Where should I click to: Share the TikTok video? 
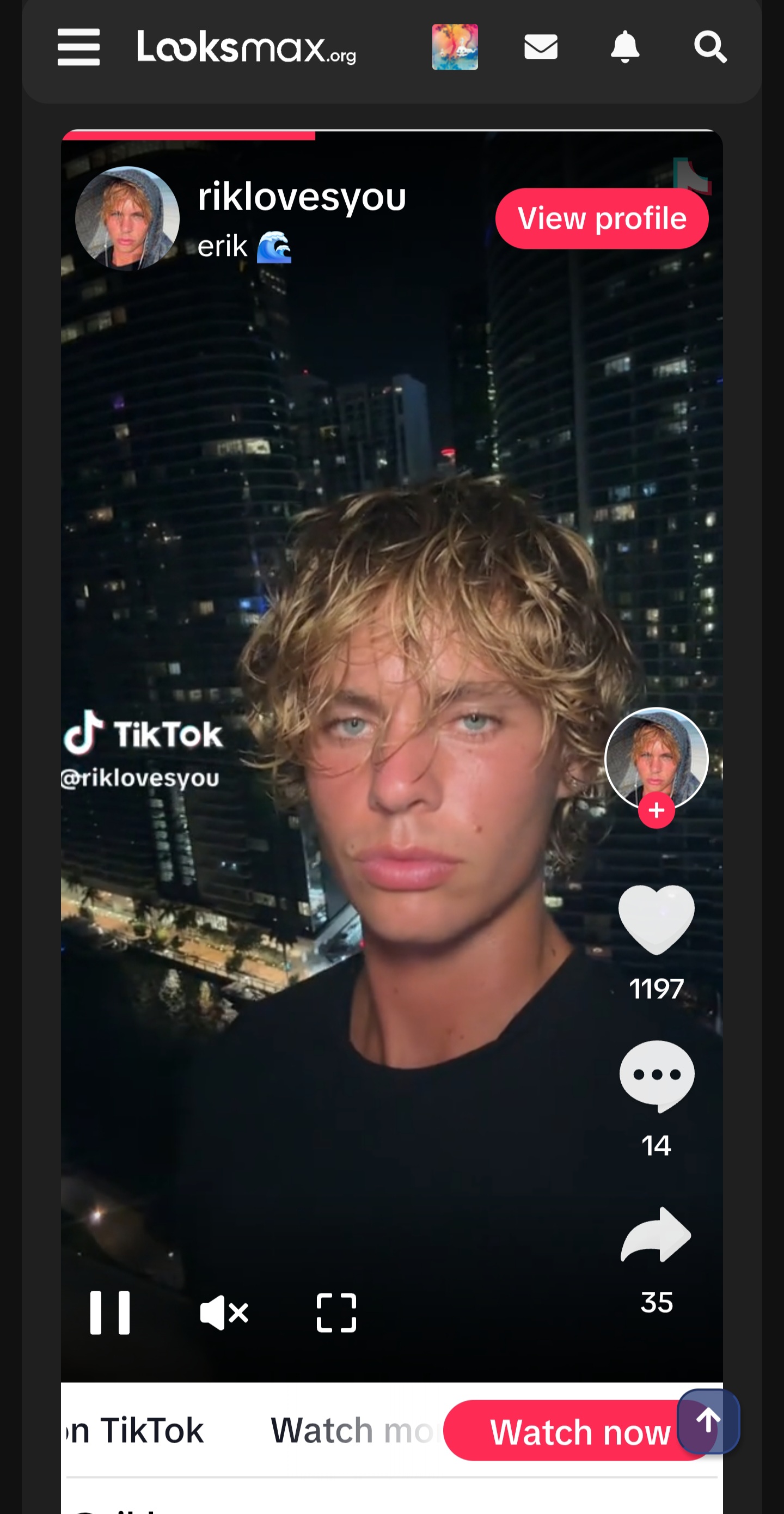pyautogui.click(x=657, y=1234)
